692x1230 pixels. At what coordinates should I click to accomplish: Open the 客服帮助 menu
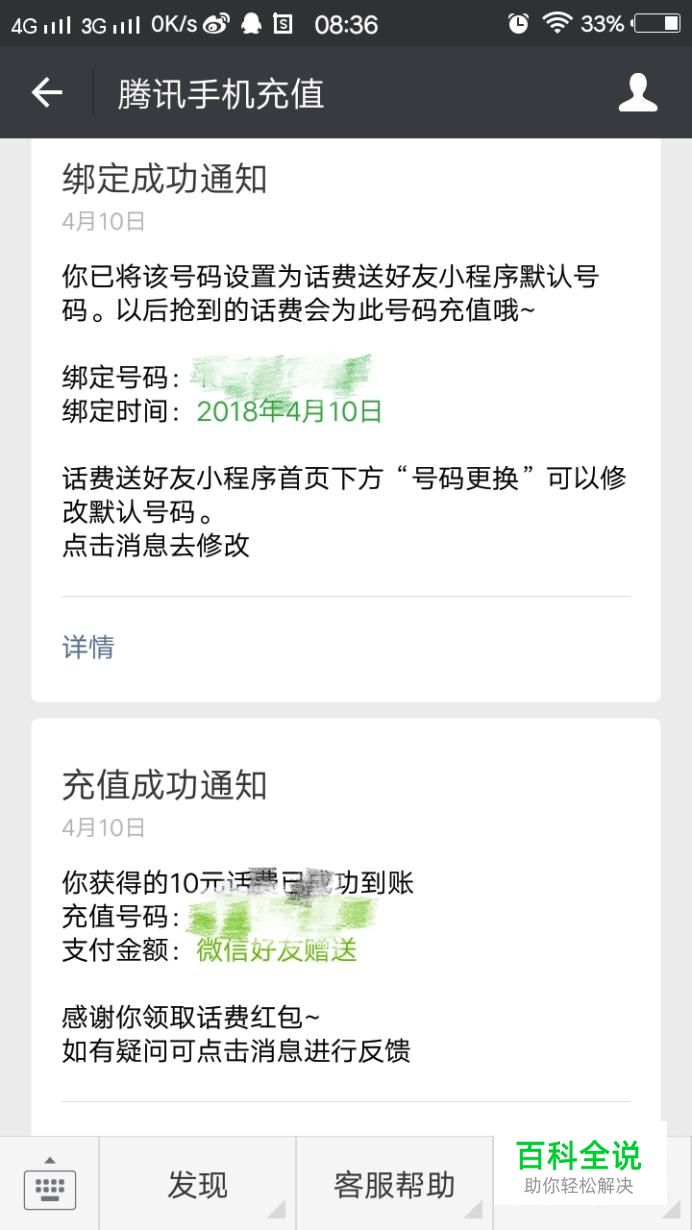click(x=395, y=1185)
